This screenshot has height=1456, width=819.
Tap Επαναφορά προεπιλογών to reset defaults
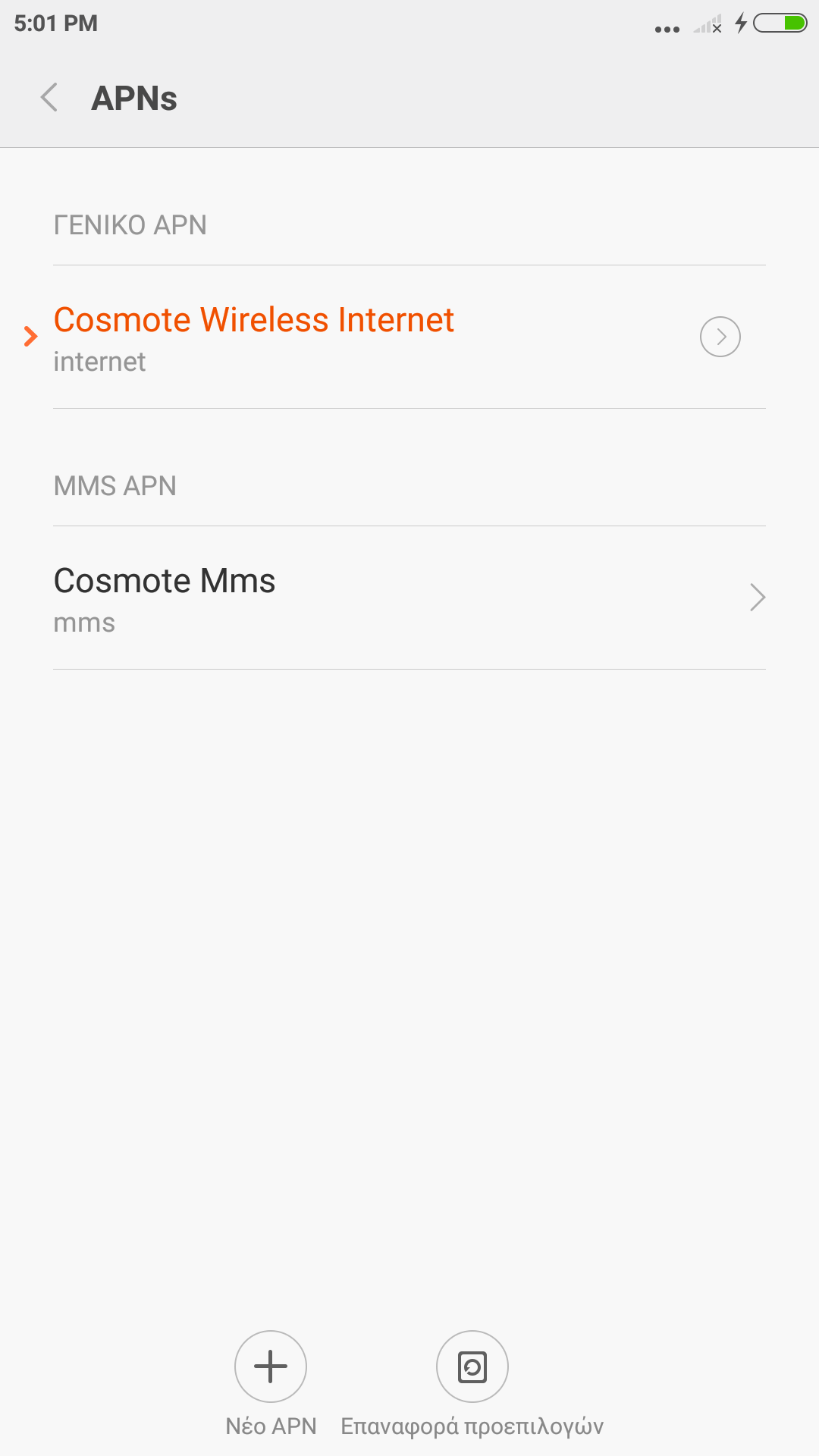point(472,1367)
